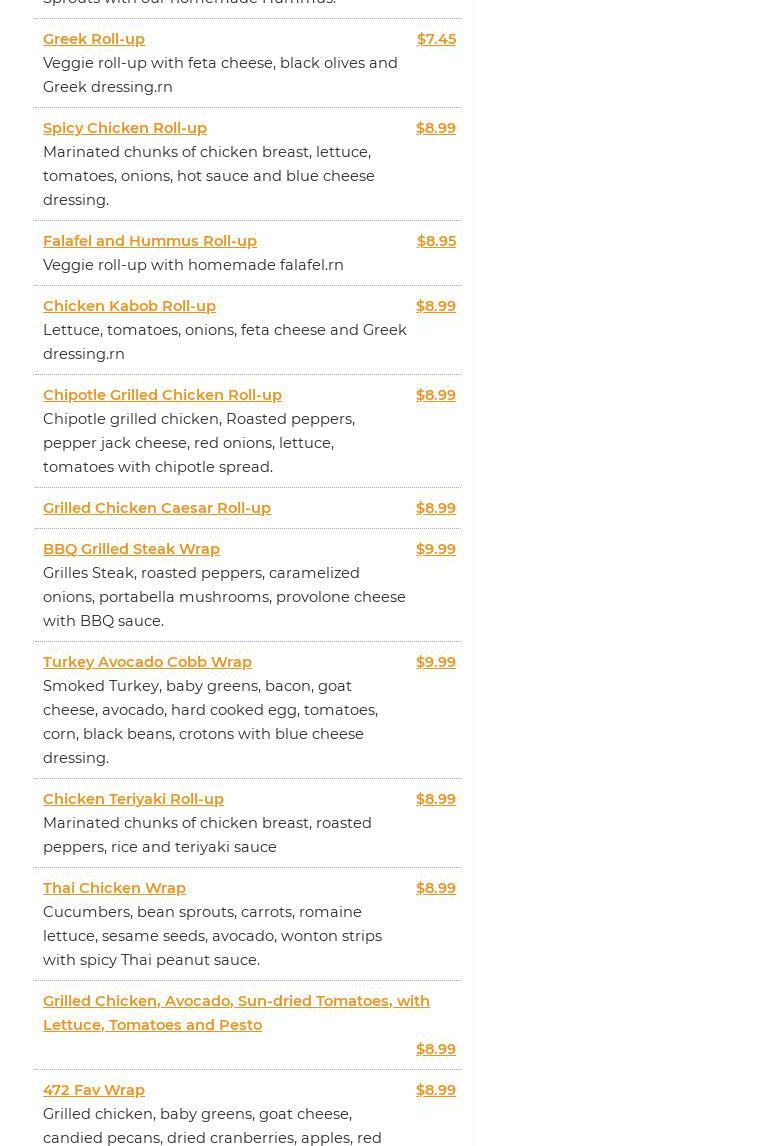The image size is (770, 1146).
Task: Tap the $9.99 price for BBQ Steak Wrap
Action: [435, 549]
